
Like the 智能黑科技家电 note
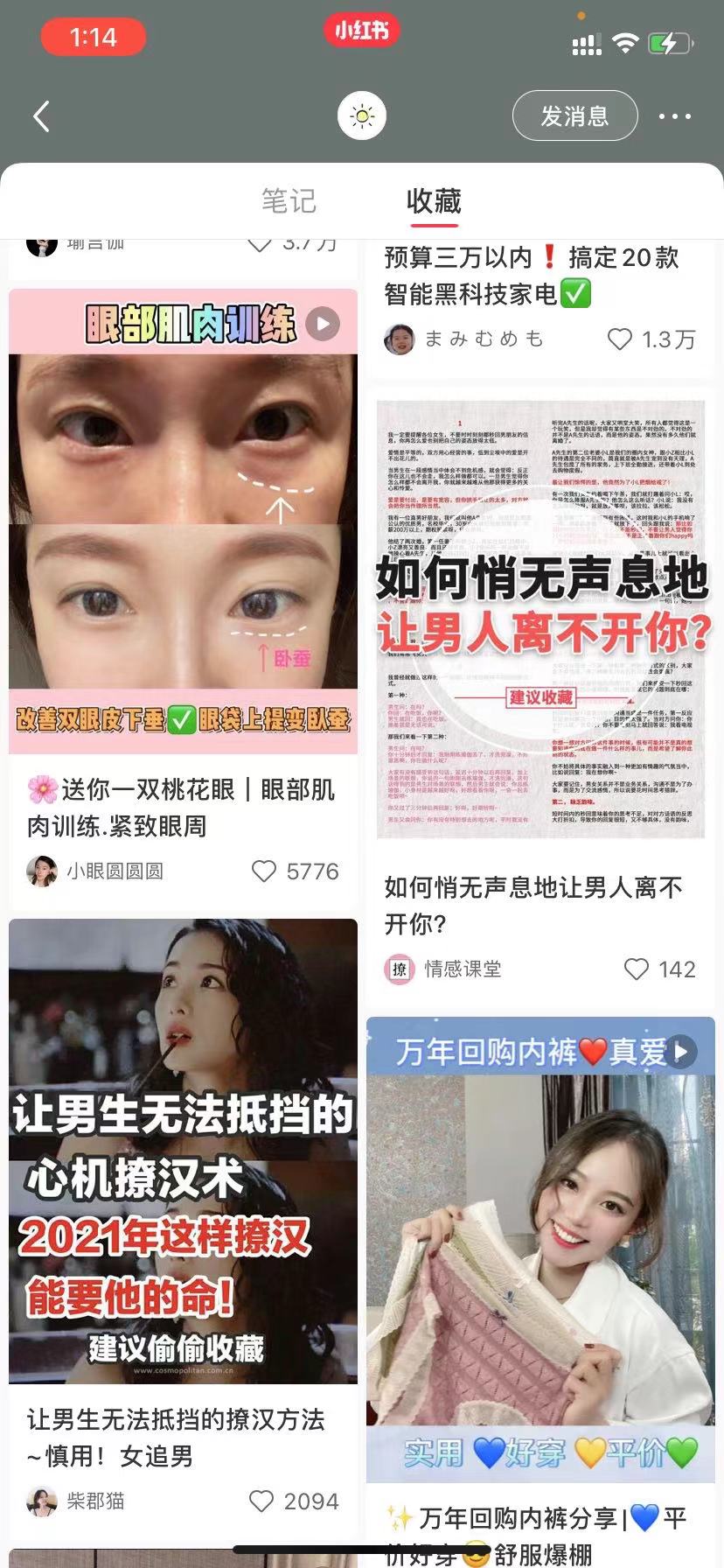point(619,339)
